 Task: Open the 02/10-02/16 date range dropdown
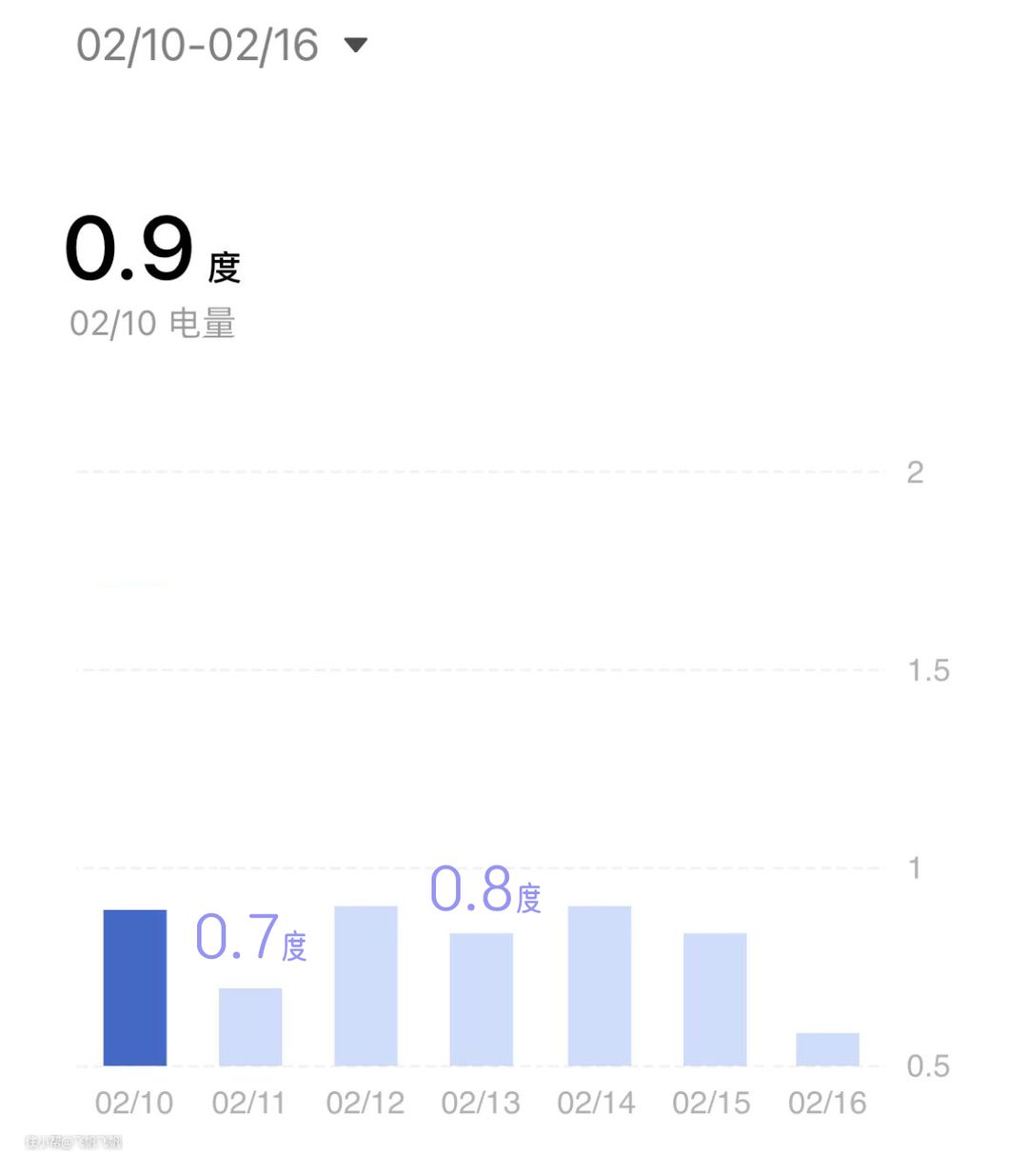click(221, 45)
